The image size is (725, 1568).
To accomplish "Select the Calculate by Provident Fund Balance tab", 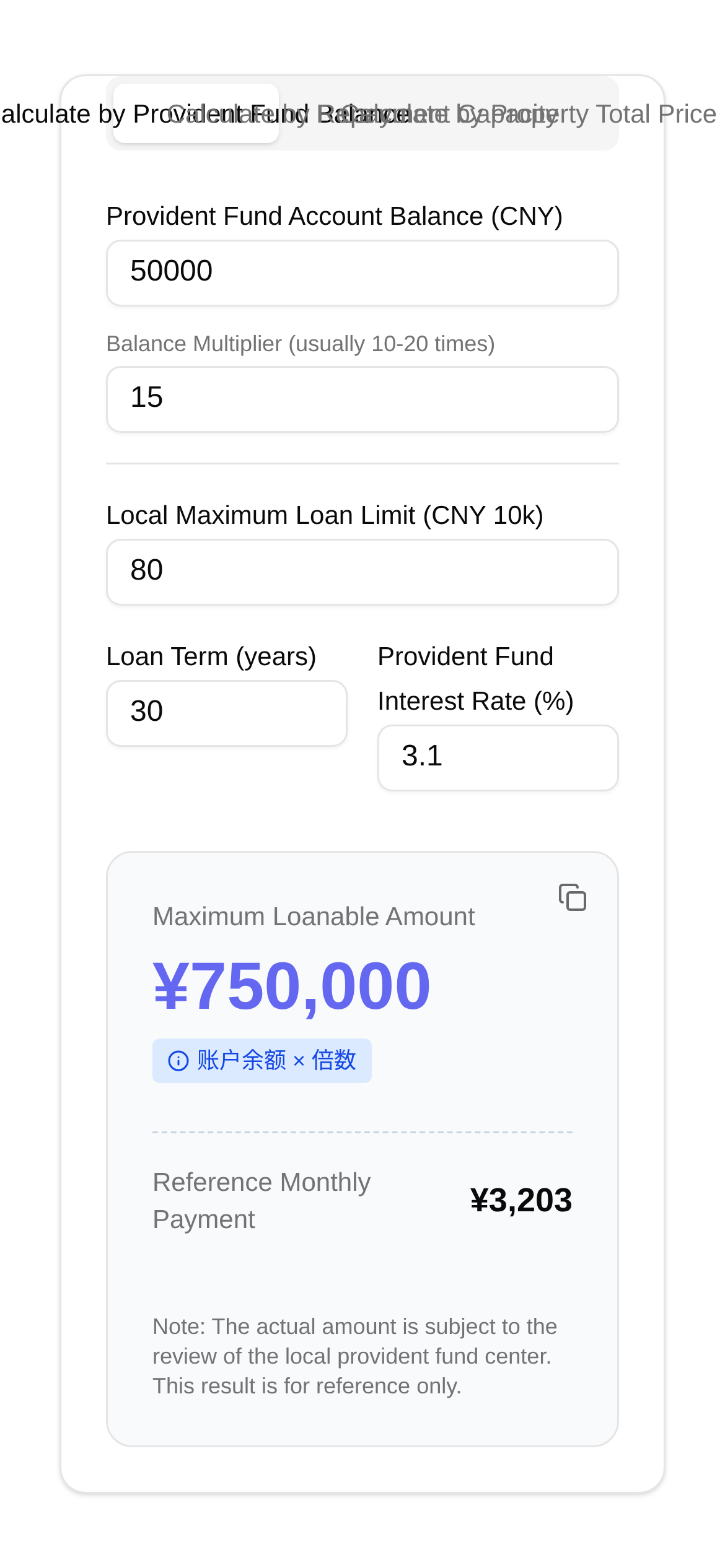I will 194,113.
